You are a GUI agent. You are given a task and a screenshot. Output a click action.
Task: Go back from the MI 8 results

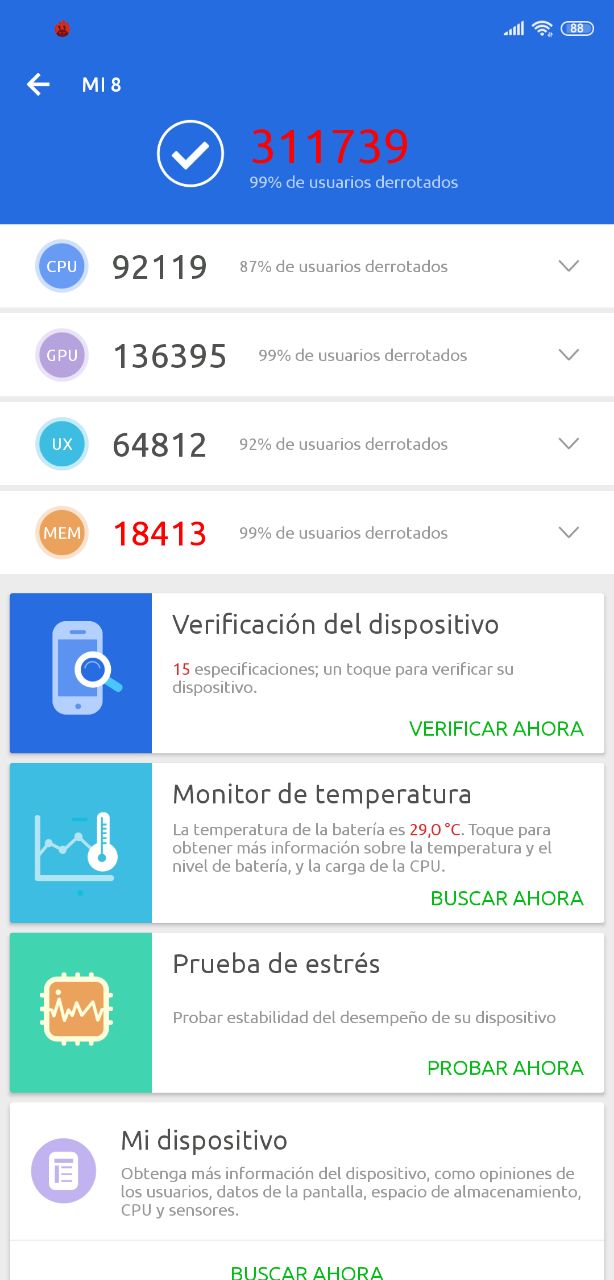[x=38, y=85]
